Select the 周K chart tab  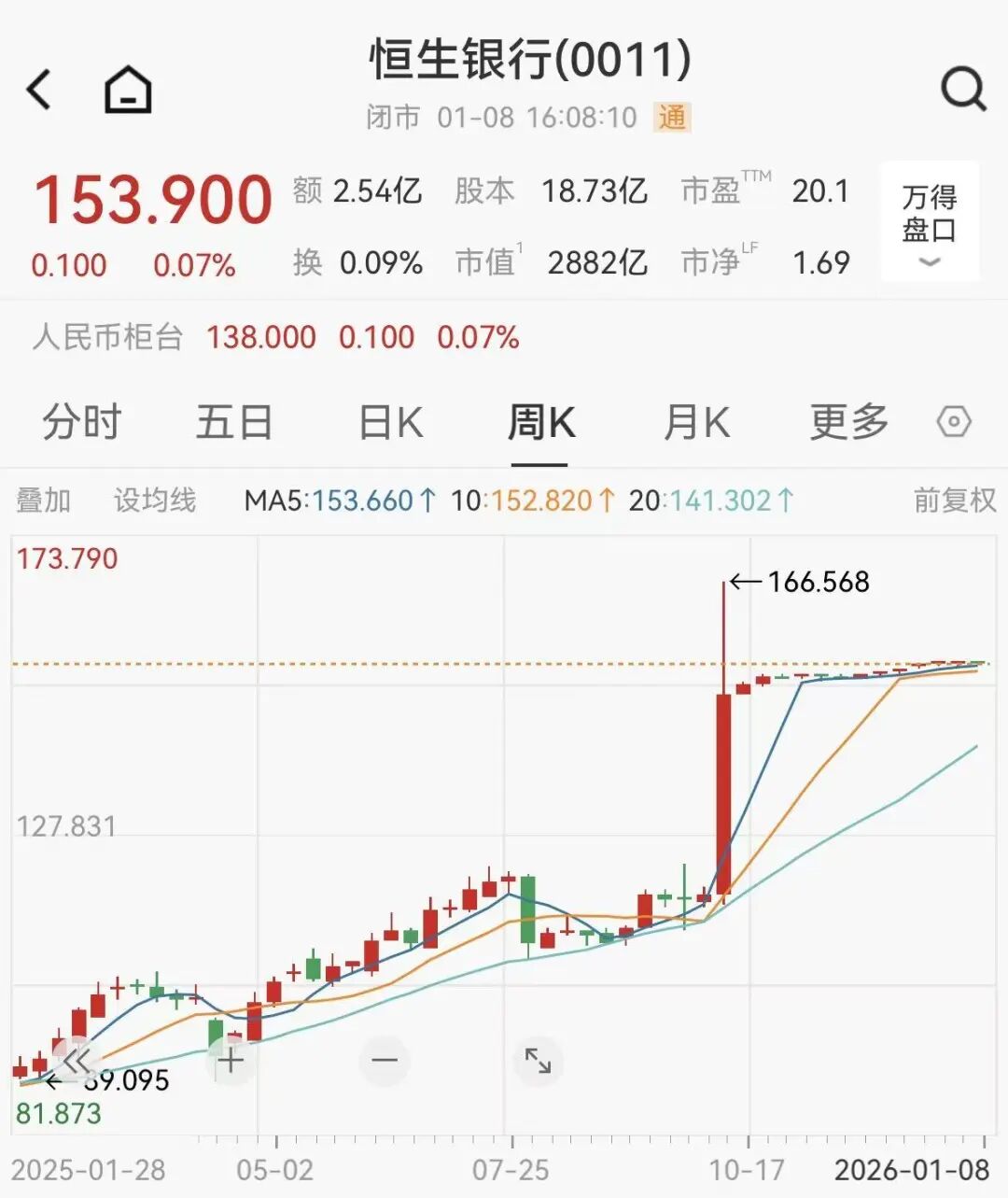pyautogui.click(x=540, y=422)
